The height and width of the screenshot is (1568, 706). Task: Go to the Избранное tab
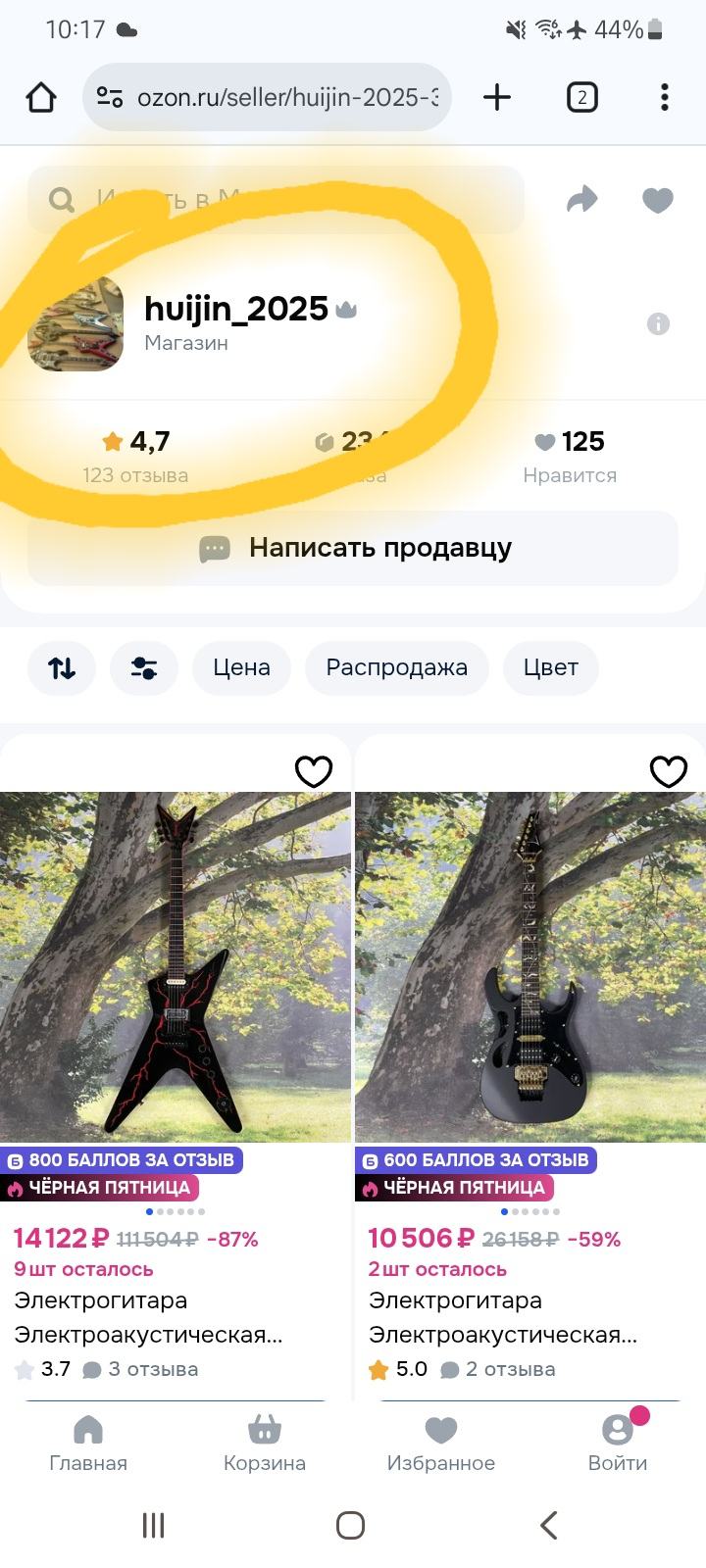coord(441,1444)
